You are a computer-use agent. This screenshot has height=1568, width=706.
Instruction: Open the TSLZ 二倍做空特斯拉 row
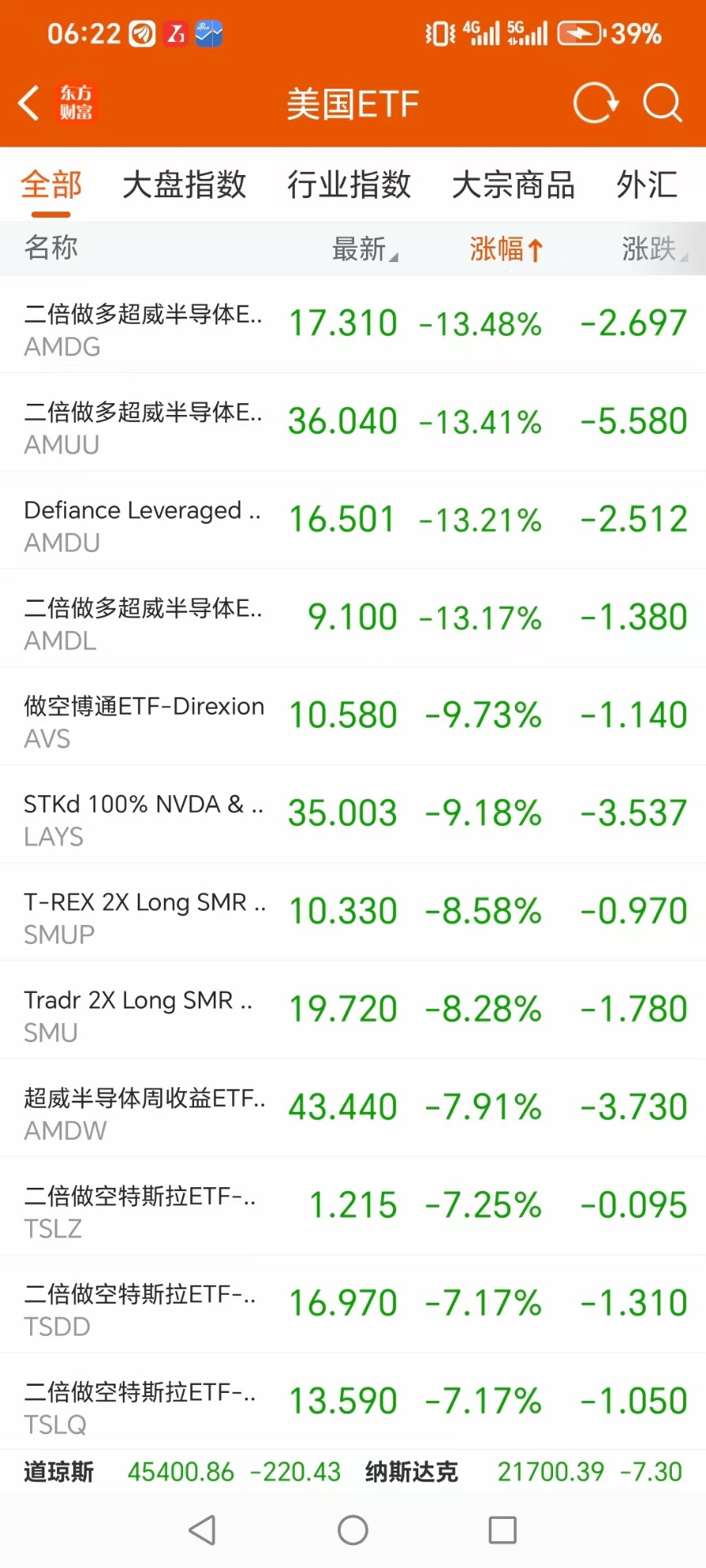353,1206
